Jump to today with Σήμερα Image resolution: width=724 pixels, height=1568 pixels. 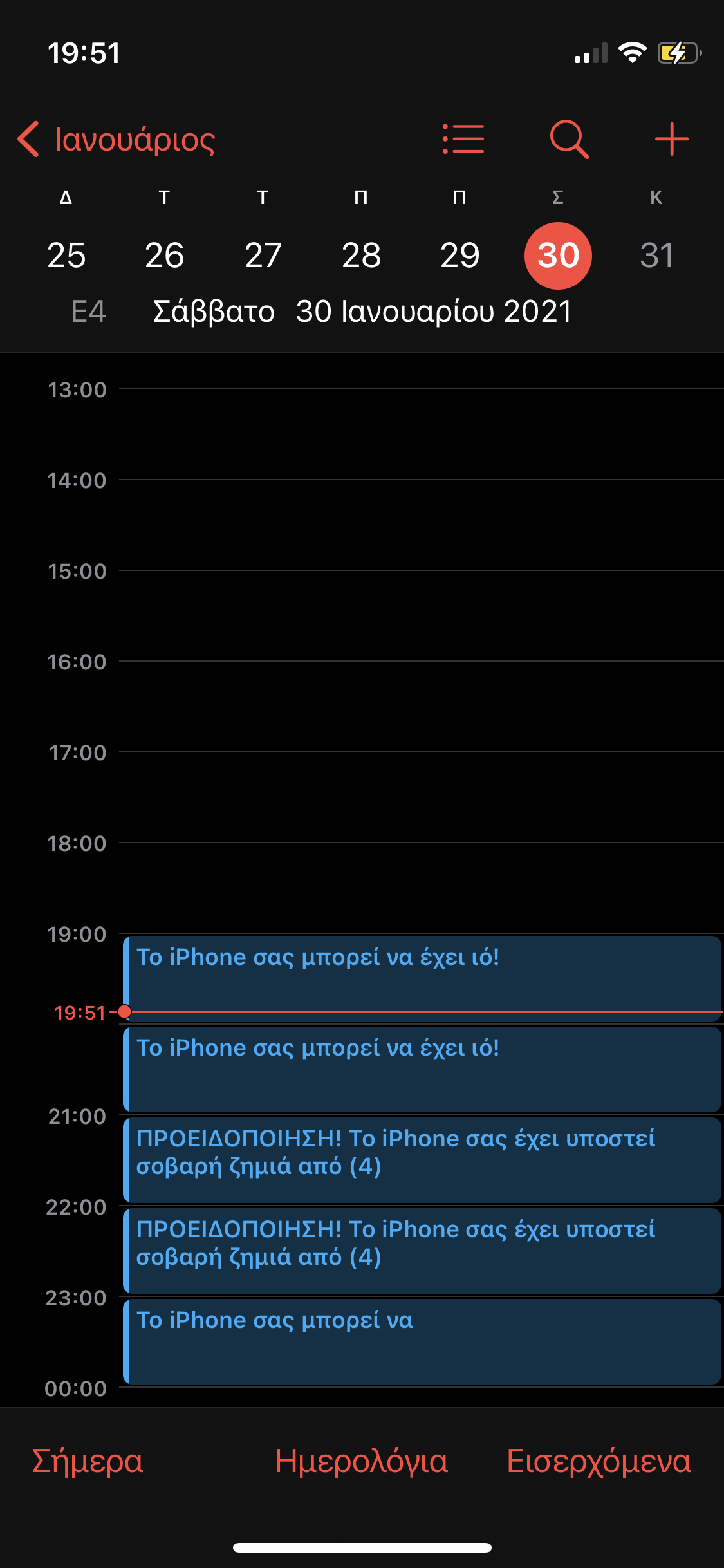pos(88,1461)
